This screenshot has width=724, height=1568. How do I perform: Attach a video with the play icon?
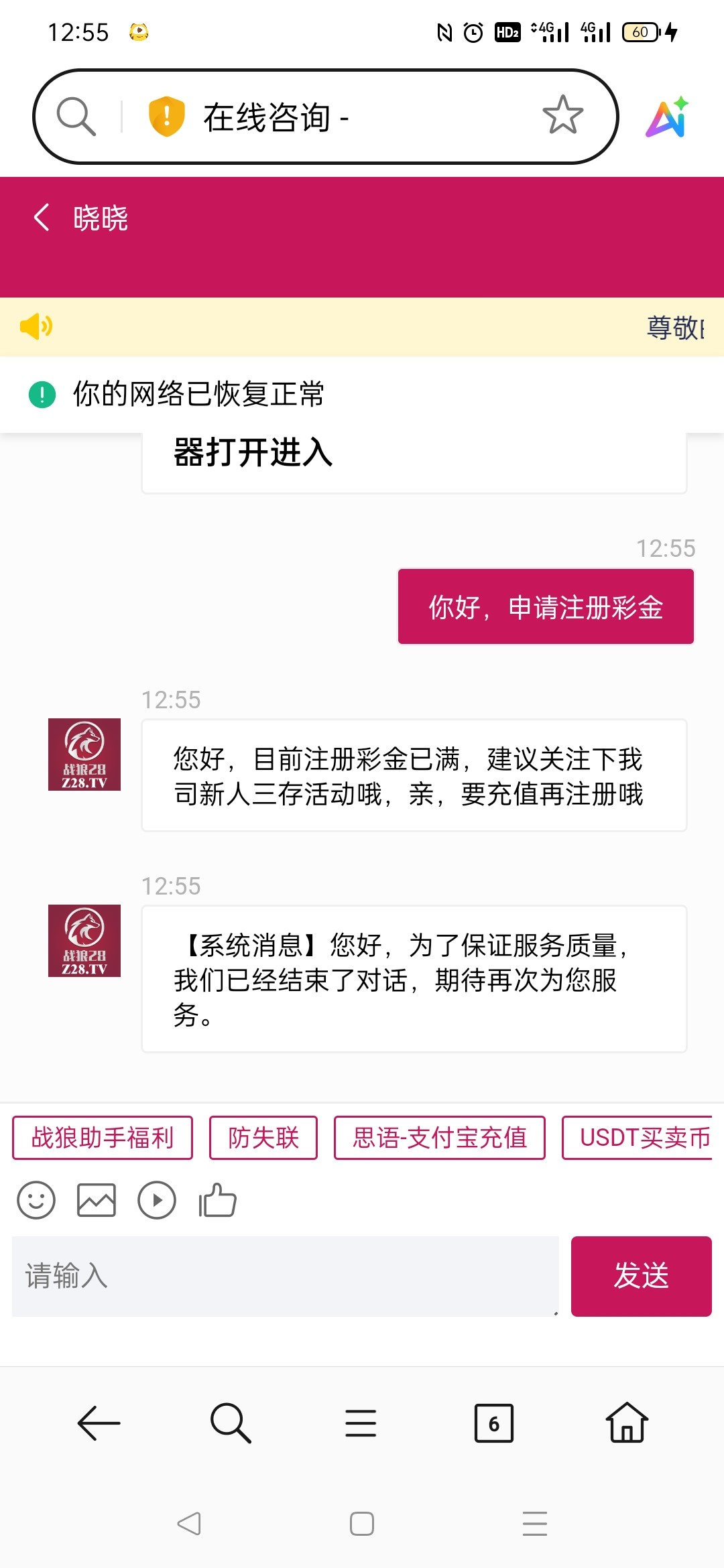157,1200
